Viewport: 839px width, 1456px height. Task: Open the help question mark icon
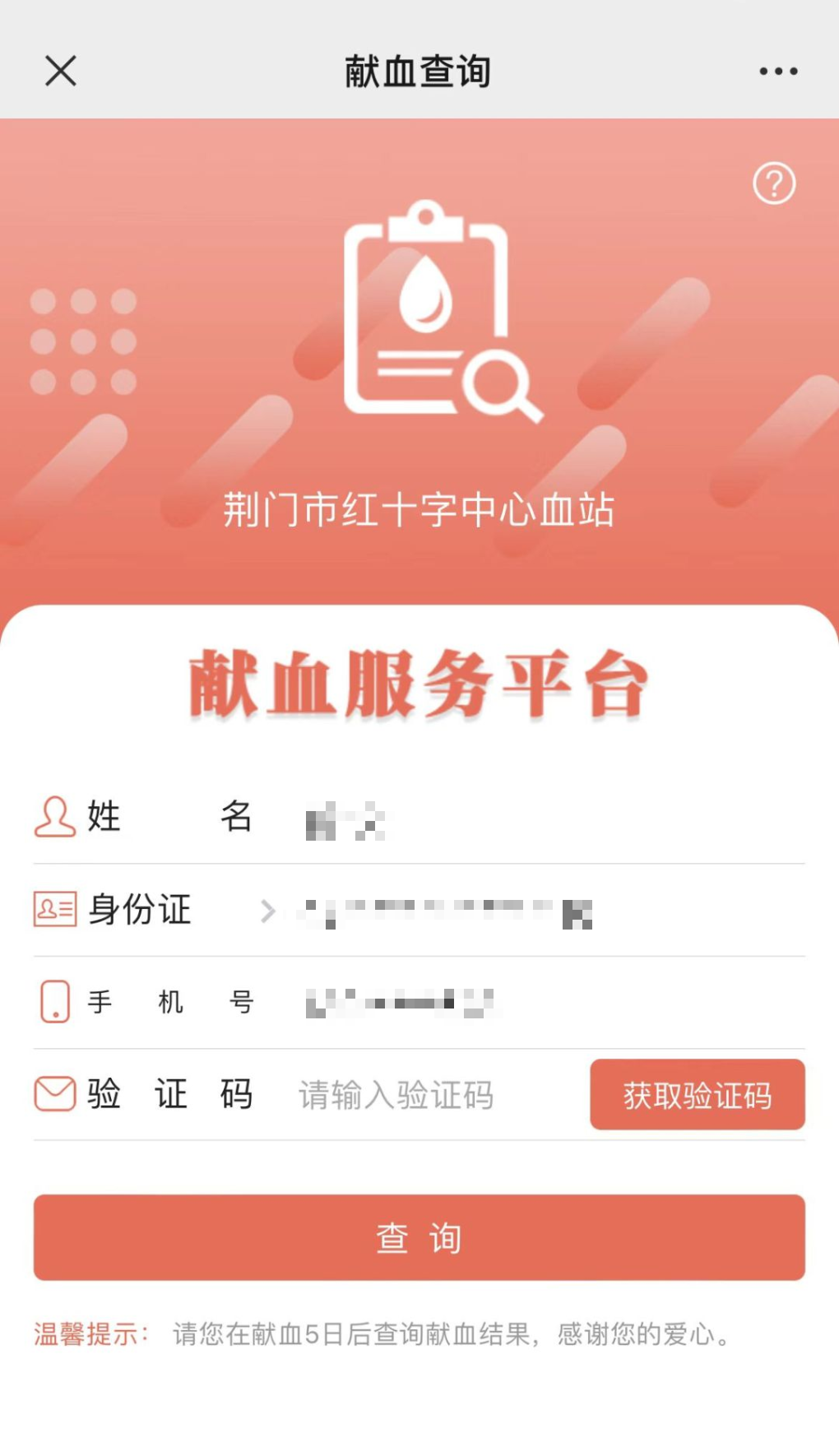point(774,183)
